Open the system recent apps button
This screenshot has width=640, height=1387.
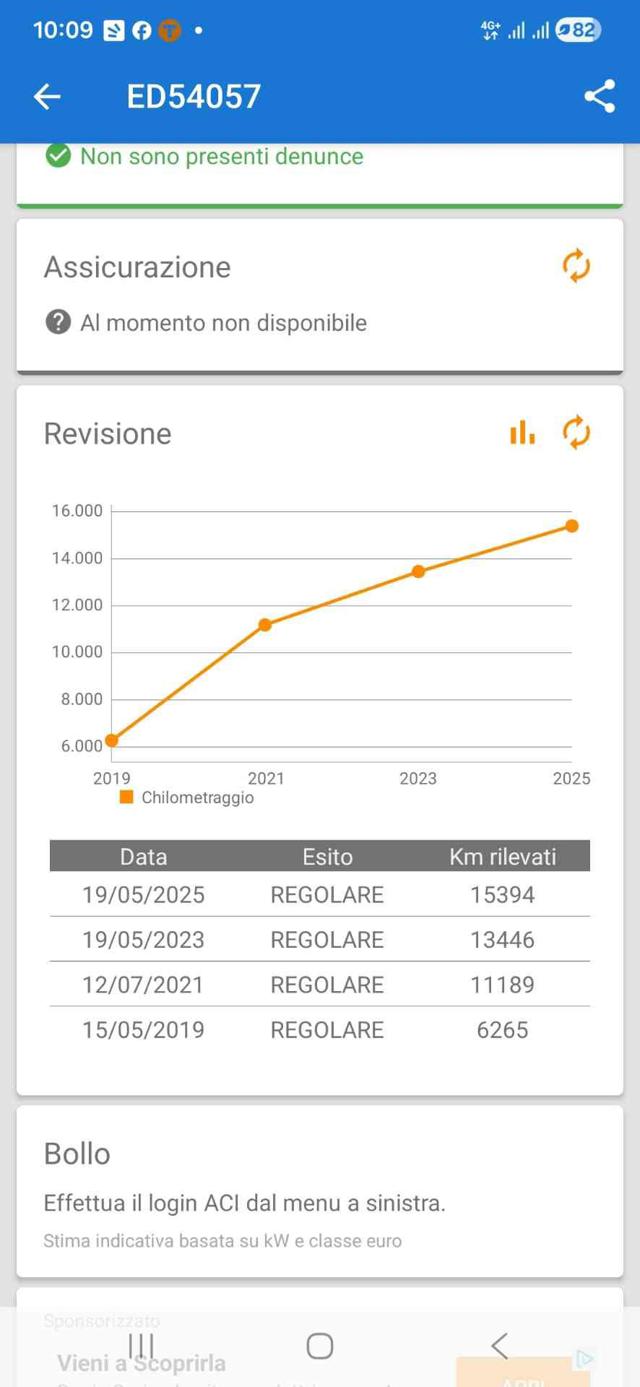tap(141, 1345)
